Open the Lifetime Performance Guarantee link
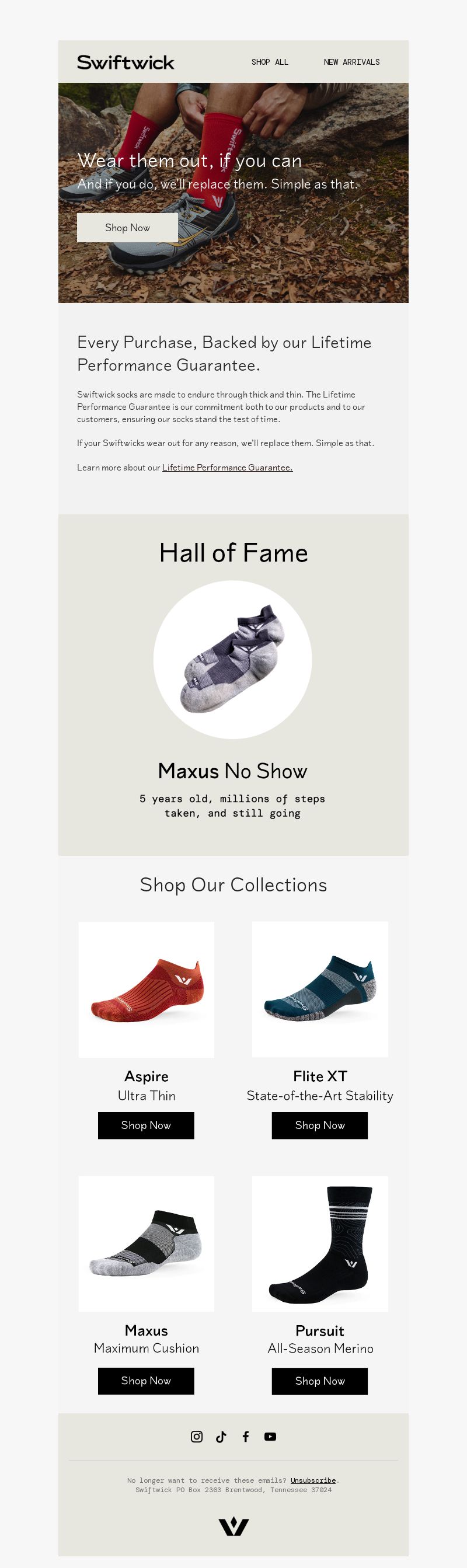This screenshot has width=467, height=1568. click(227, 468)
